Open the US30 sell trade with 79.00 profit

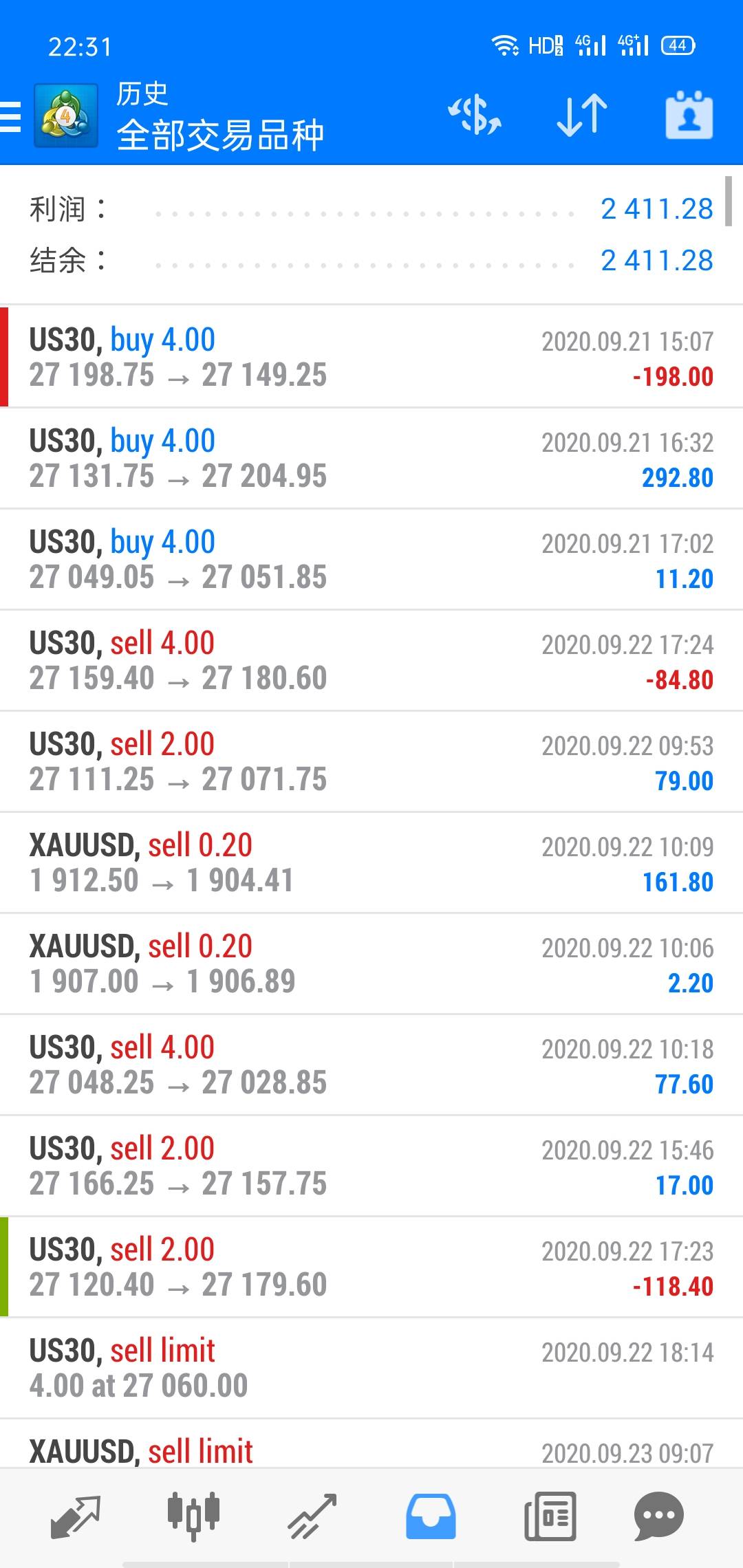tap(371, 761)
